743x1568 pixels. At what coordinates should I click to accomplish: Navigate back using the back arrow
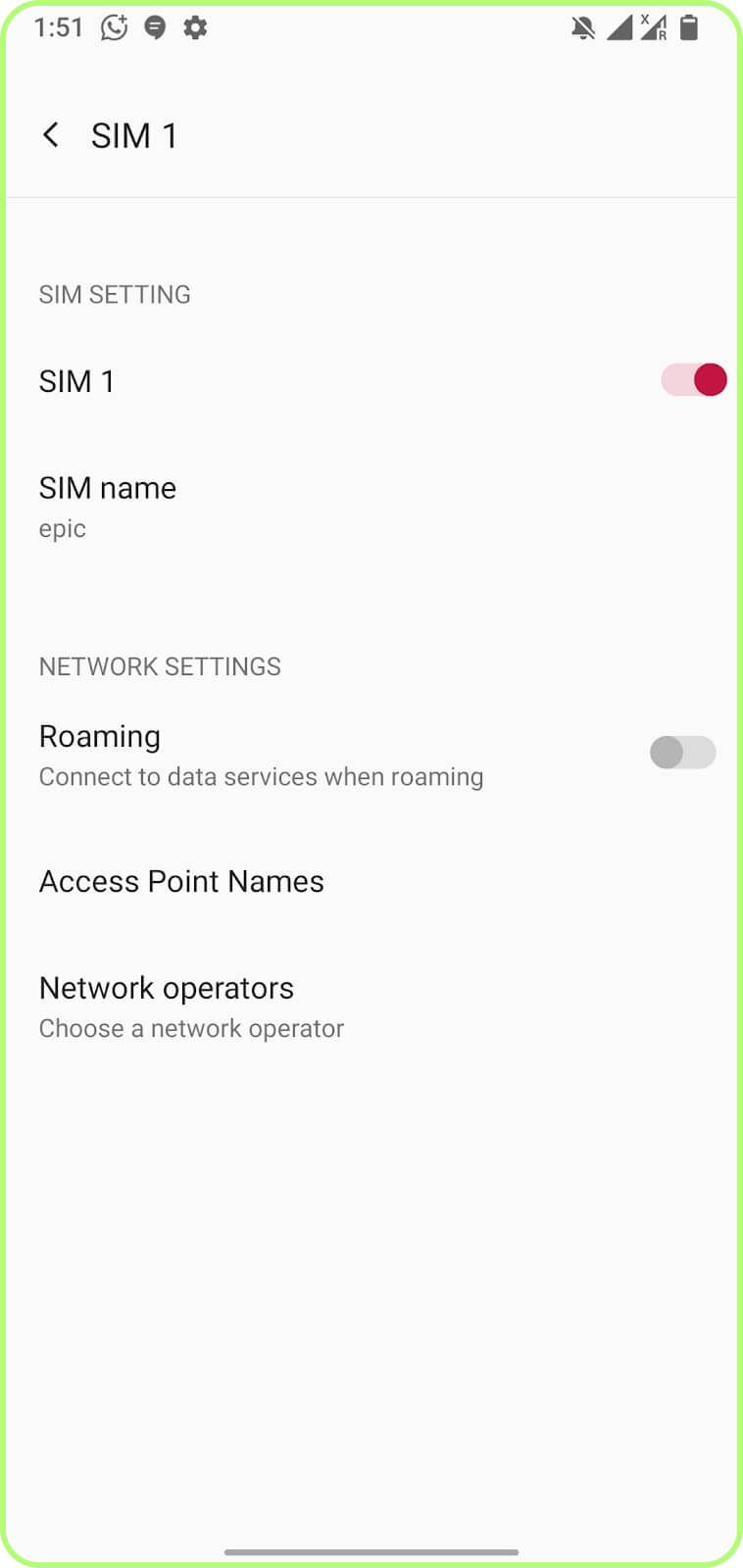click(x=51, y=134)
